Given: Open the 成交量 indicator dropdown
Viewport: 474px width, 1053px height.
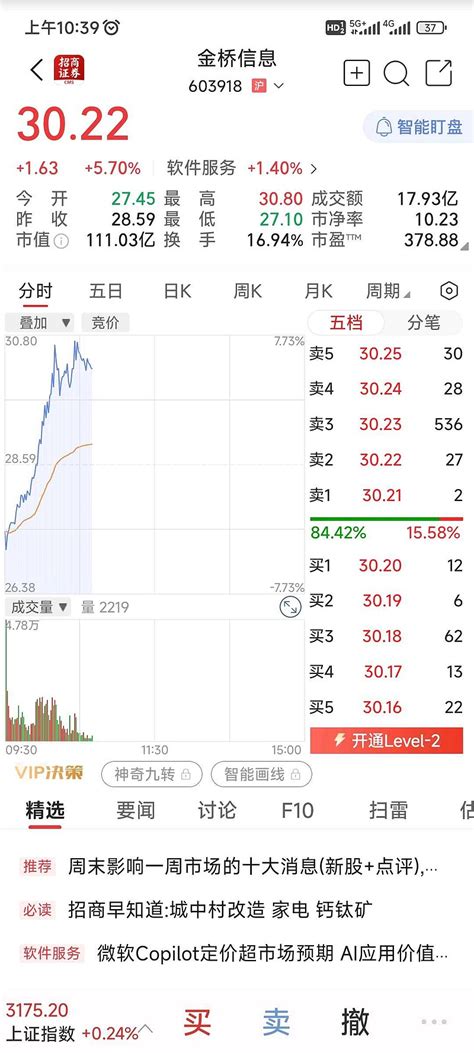Looking at the screenshot, I should (x=38, y=607).
